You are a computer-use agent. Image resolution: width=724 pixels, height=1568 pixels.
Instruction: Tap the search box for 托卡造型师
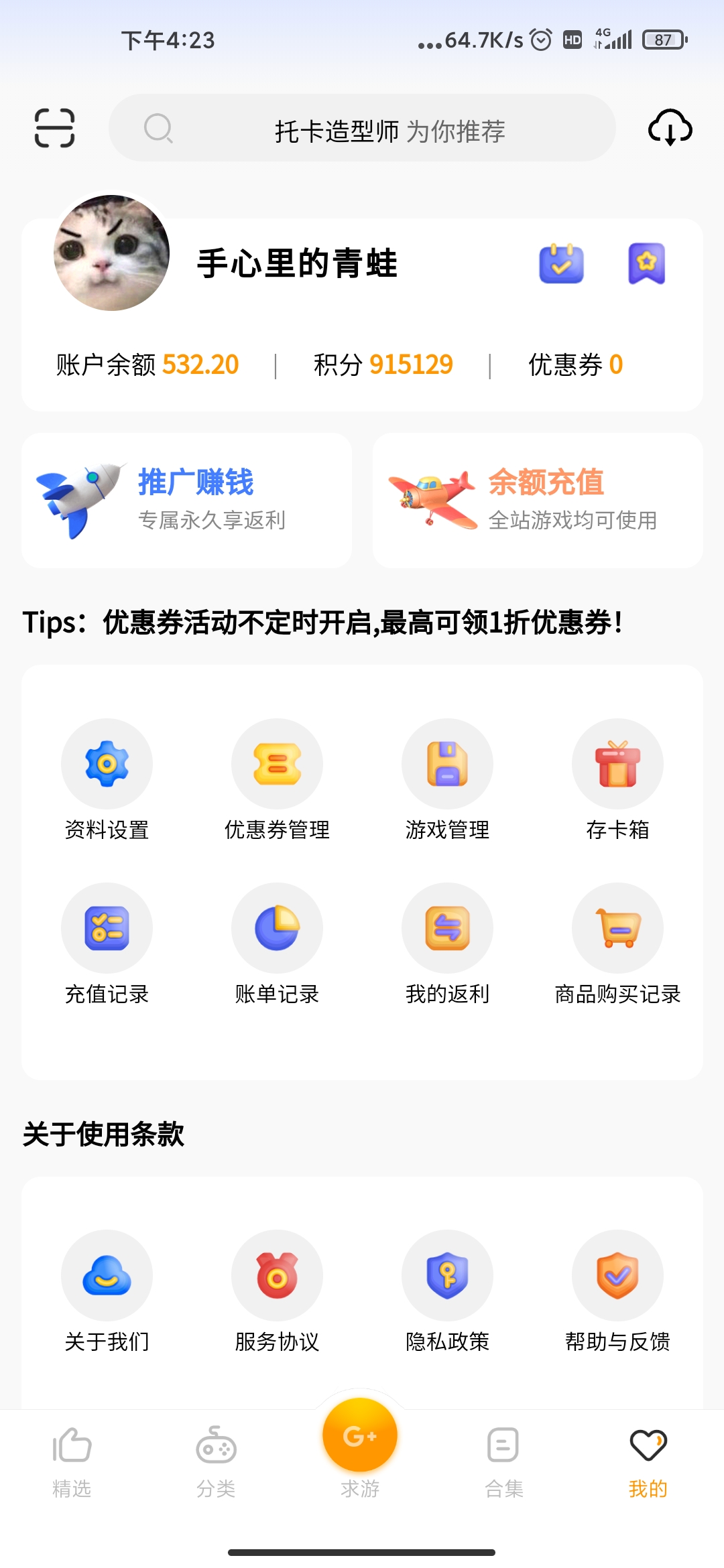362,128
